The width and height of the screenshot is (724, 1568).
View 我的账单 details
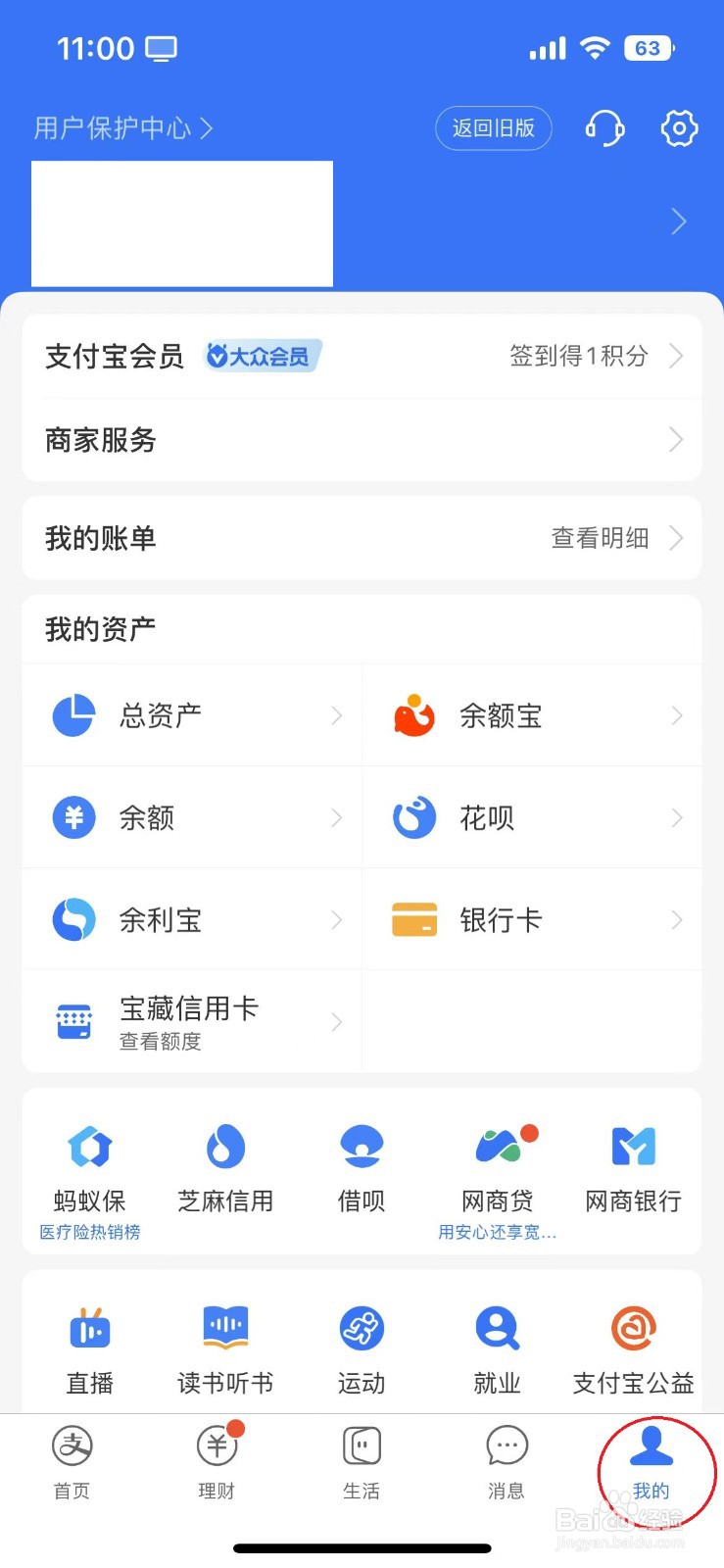[362, 538]
